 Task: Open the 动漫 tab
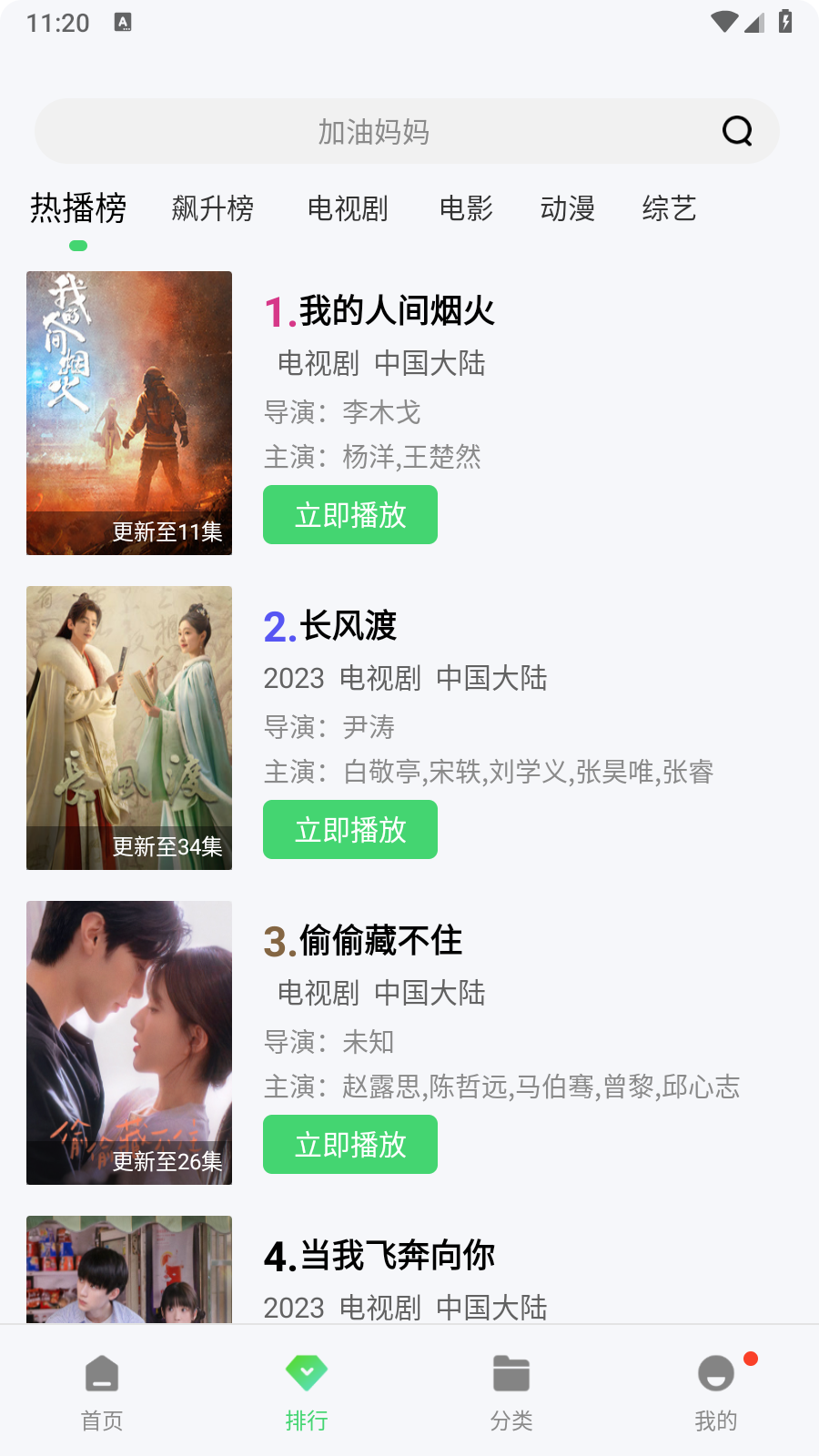pyautogui.click(x=567, y=208)
